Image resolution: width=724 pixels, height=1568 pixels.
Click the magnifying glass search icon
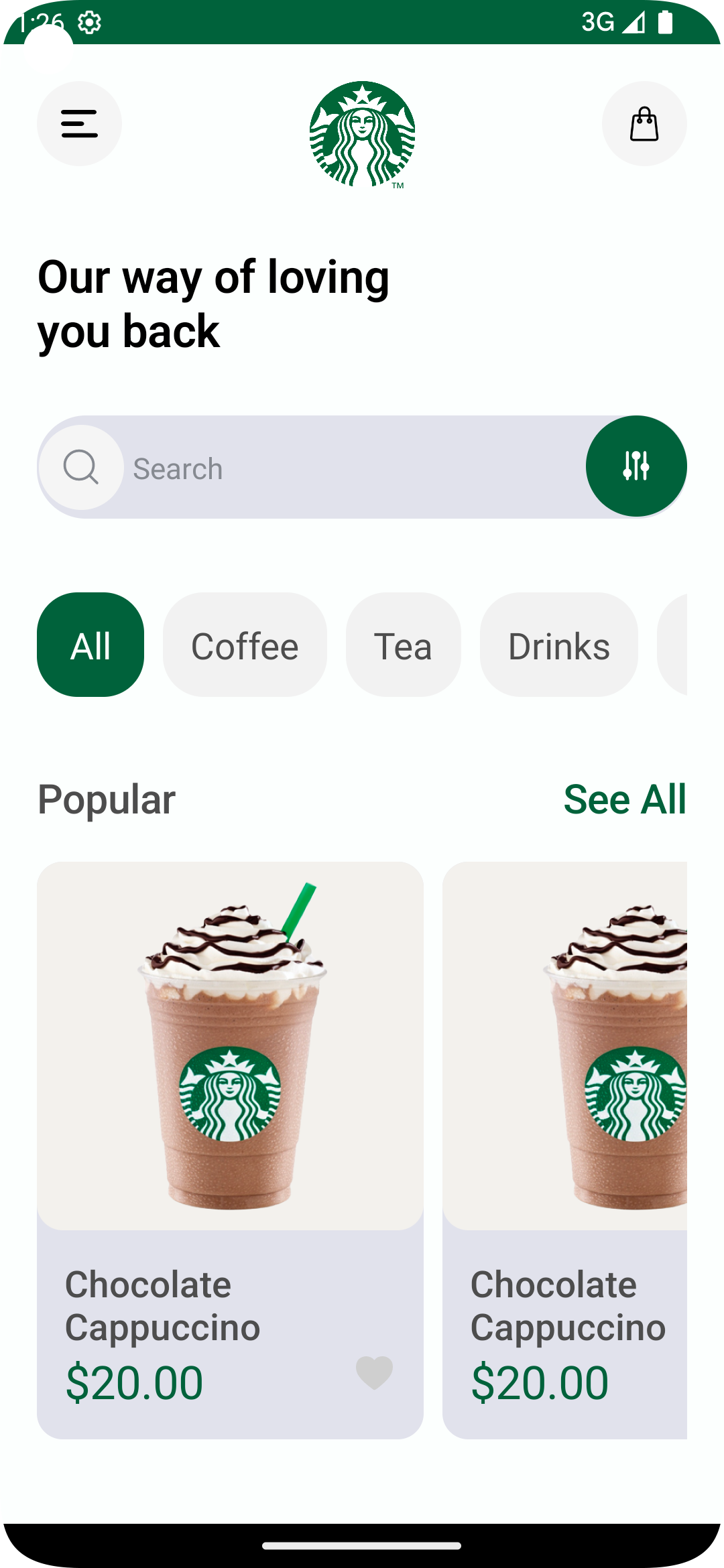[80, 467]
